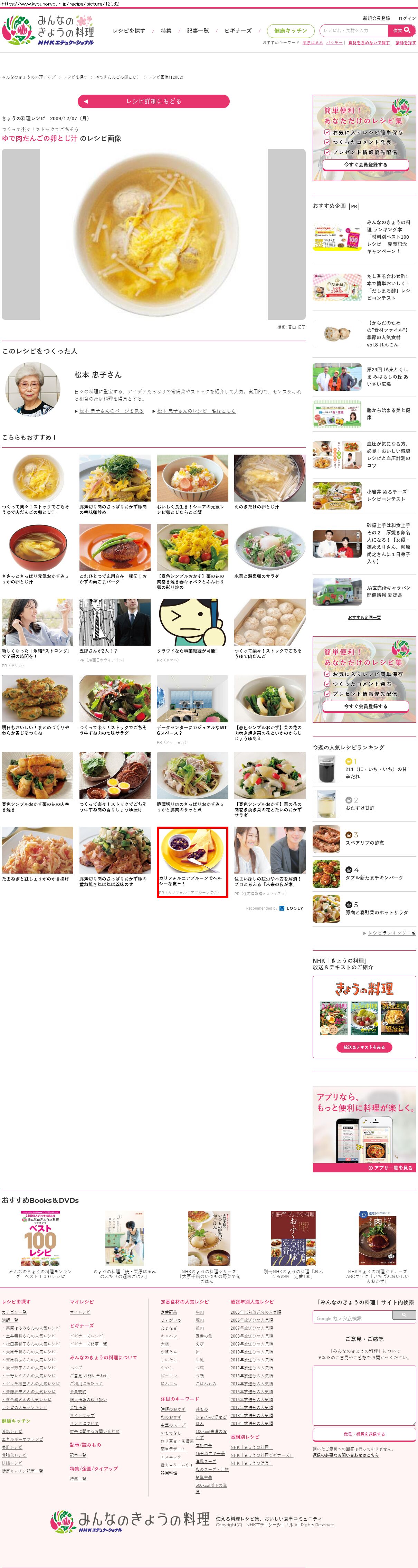Go back via レシピ詳細にもどる
This screenshot has height=1568, width=418.
tap(153, 101)
